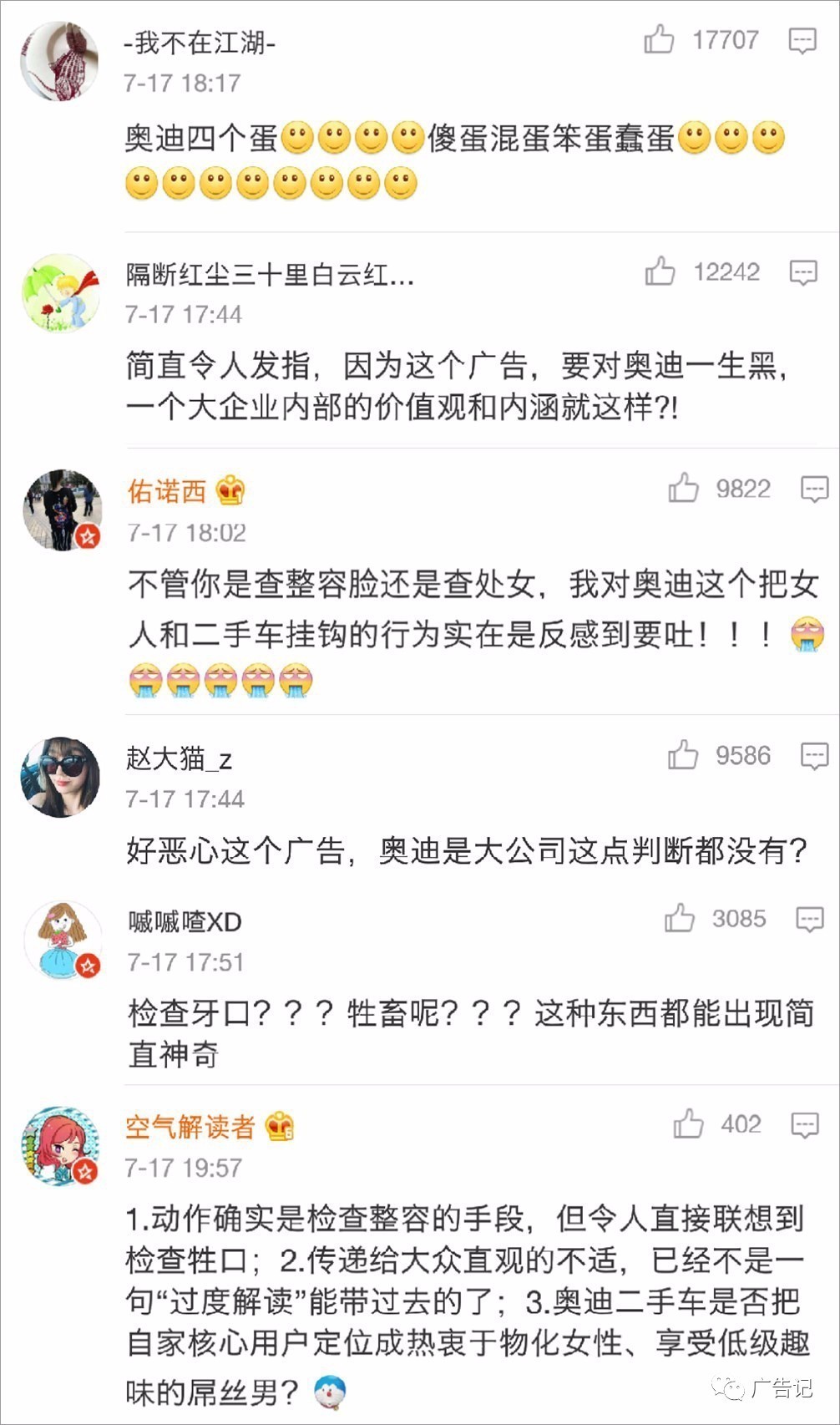
Task: Open 赵大猫_z's profile avatar
Action: coord(60,777)
